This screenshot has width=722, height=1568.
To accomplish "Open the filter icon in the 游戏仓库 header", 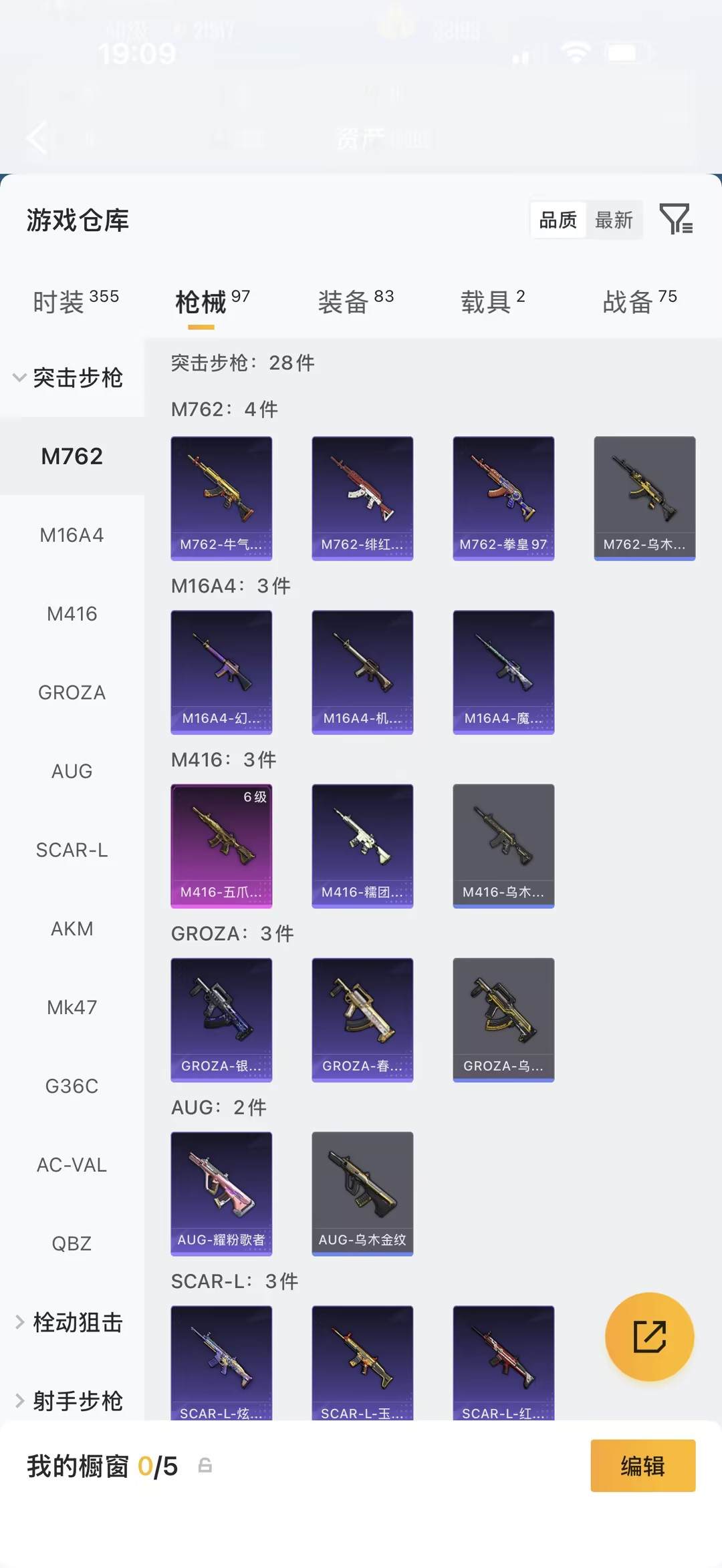I will tap(676, 219).
